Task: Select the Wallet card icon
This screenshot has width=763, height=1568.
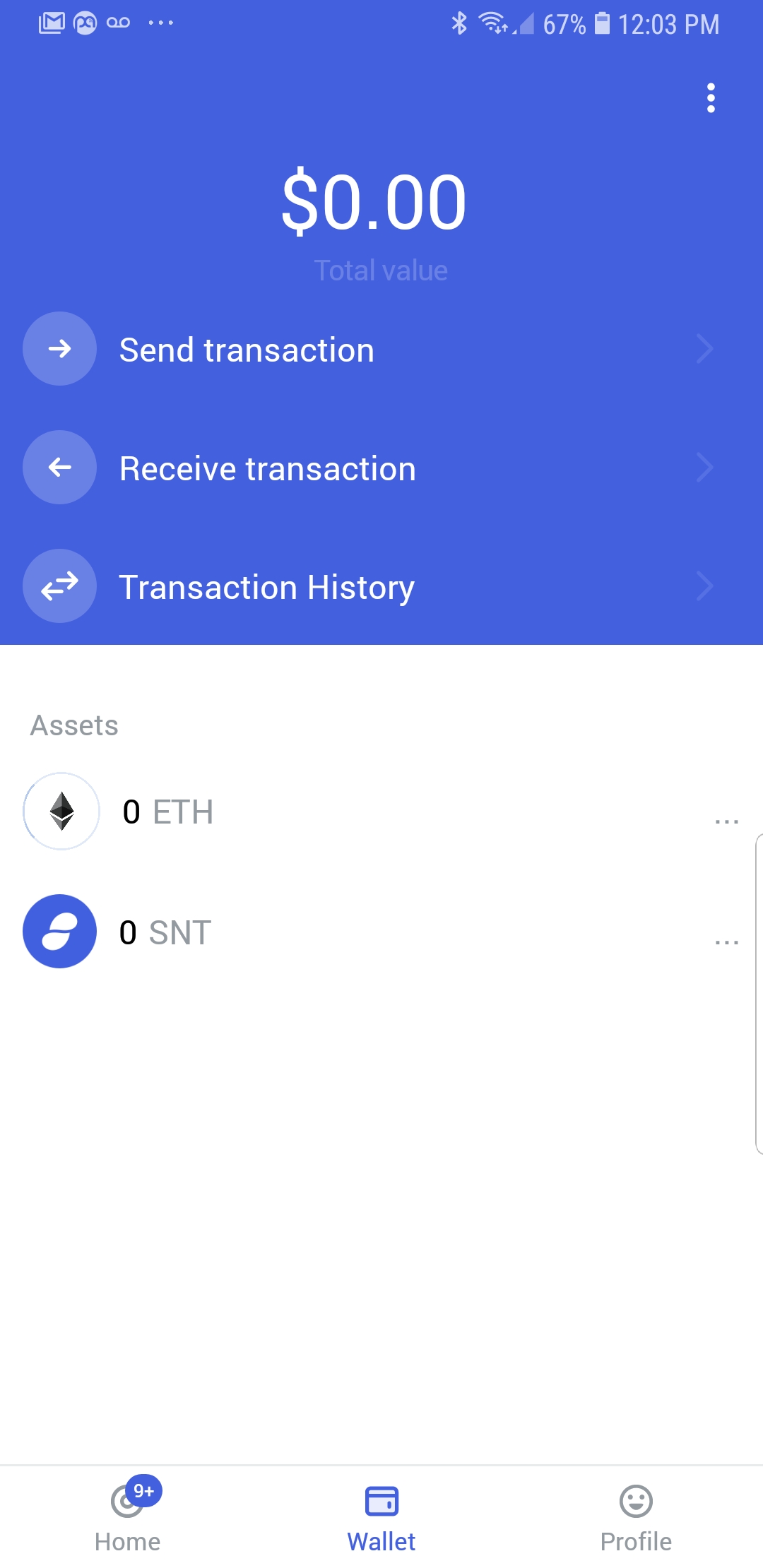Action: [x=381, y=1502]
